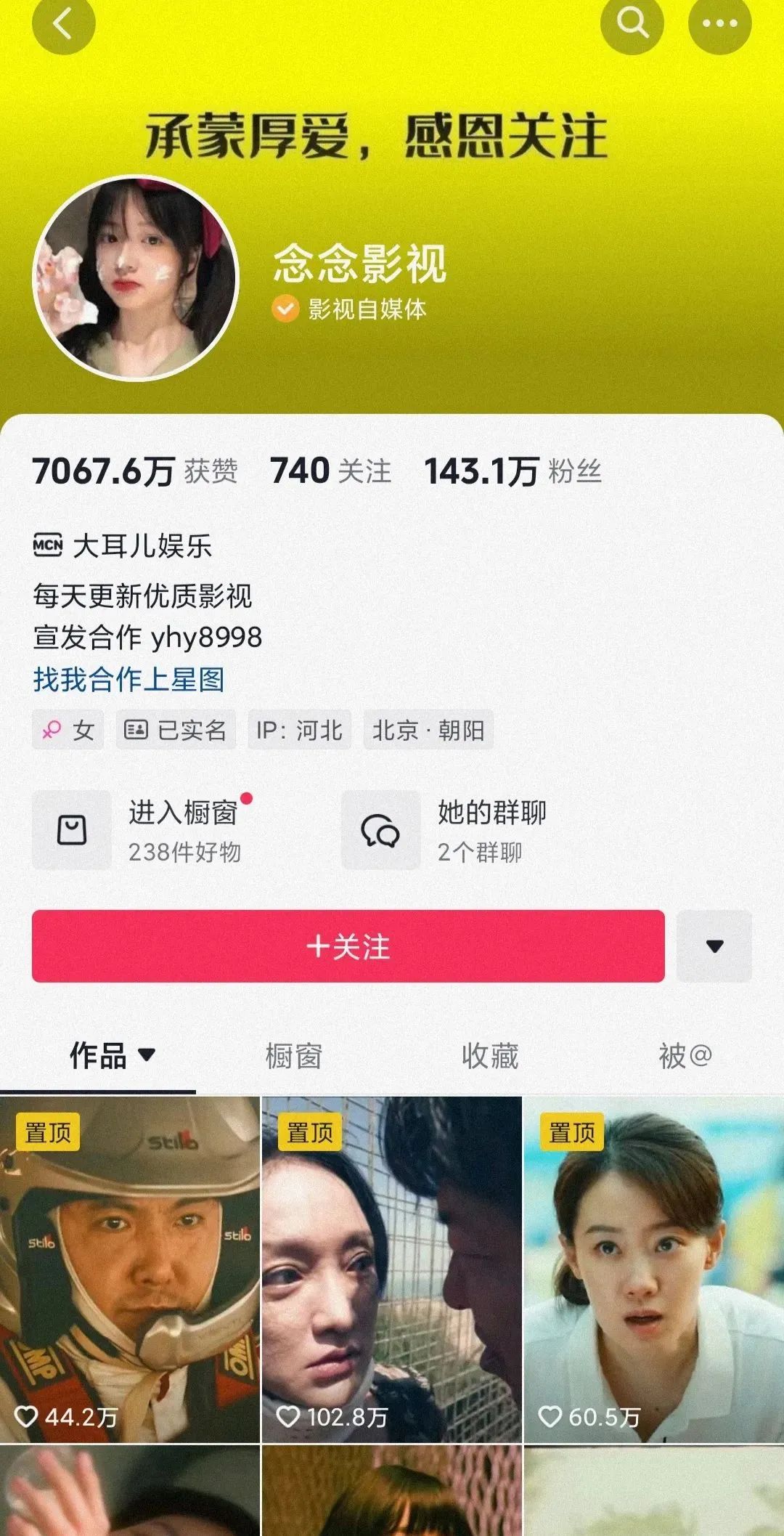Image resolution: width=784 pixels, height=1536 pixels.
Task: Play the pinned video with 102.8万 likes
Action: tap(392, 1269)
